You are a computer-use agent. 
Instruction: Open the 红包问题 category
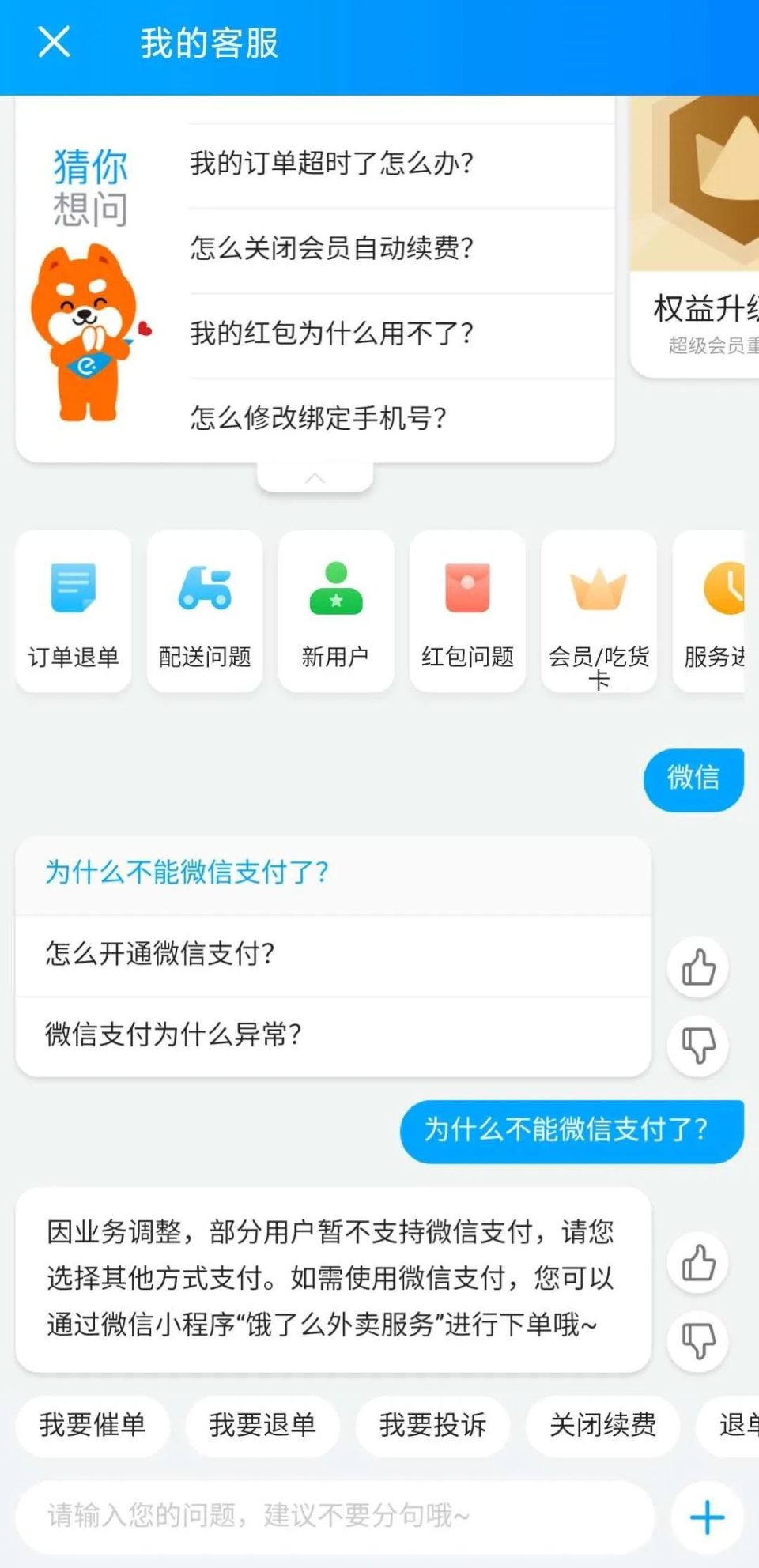point(467,611)
